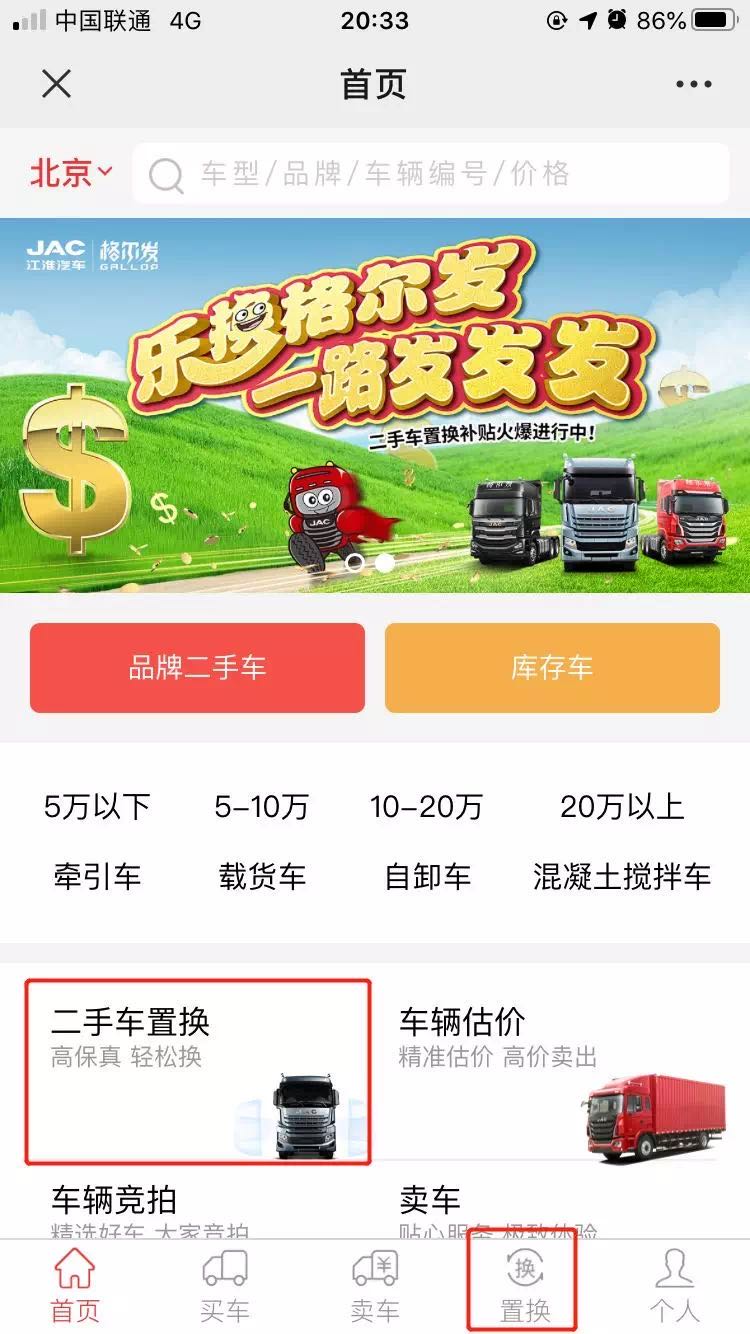Tap the vehicle search field
This screenshot has width=750, height=1334.
[430, 175]
